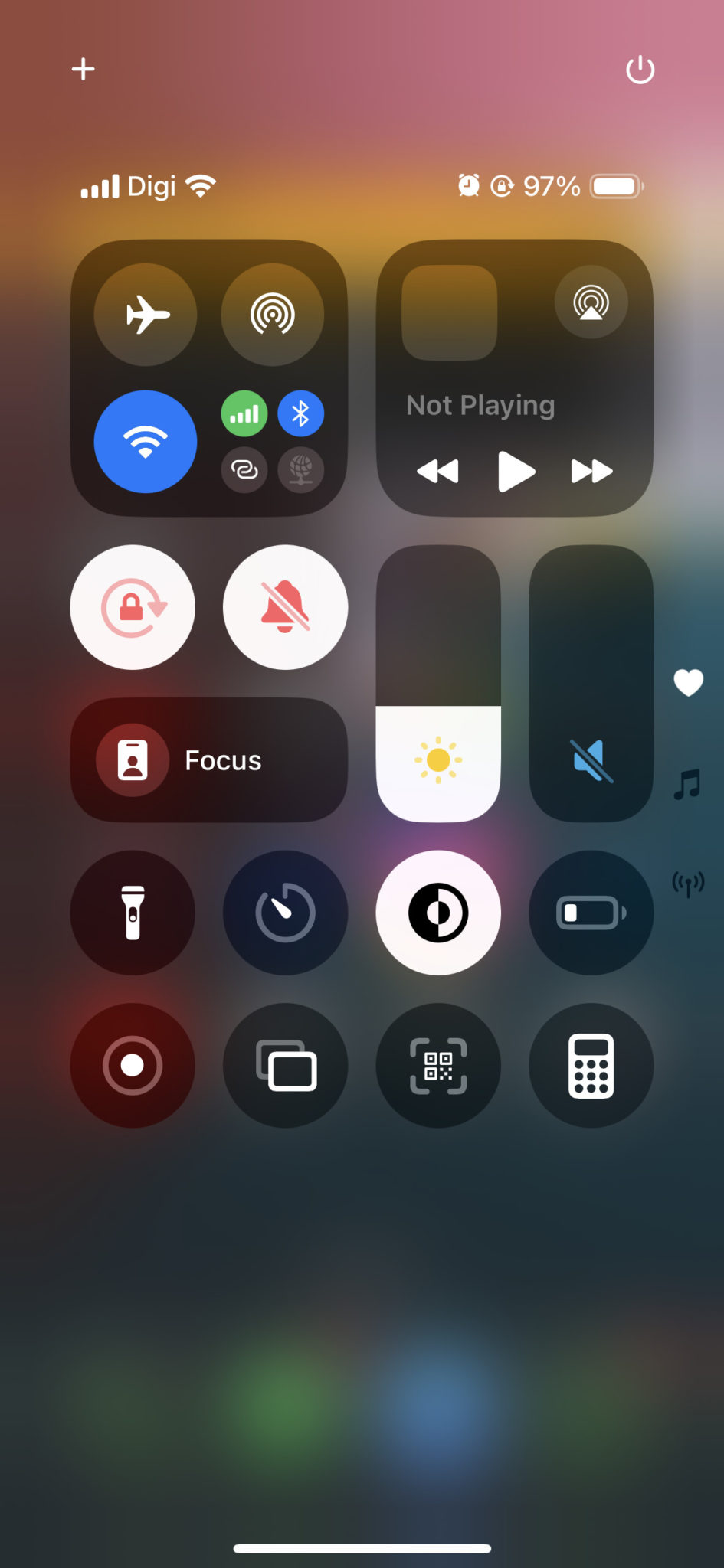Toggle Personal Hotspot
724x1568 pixels.
pos(244,469)
